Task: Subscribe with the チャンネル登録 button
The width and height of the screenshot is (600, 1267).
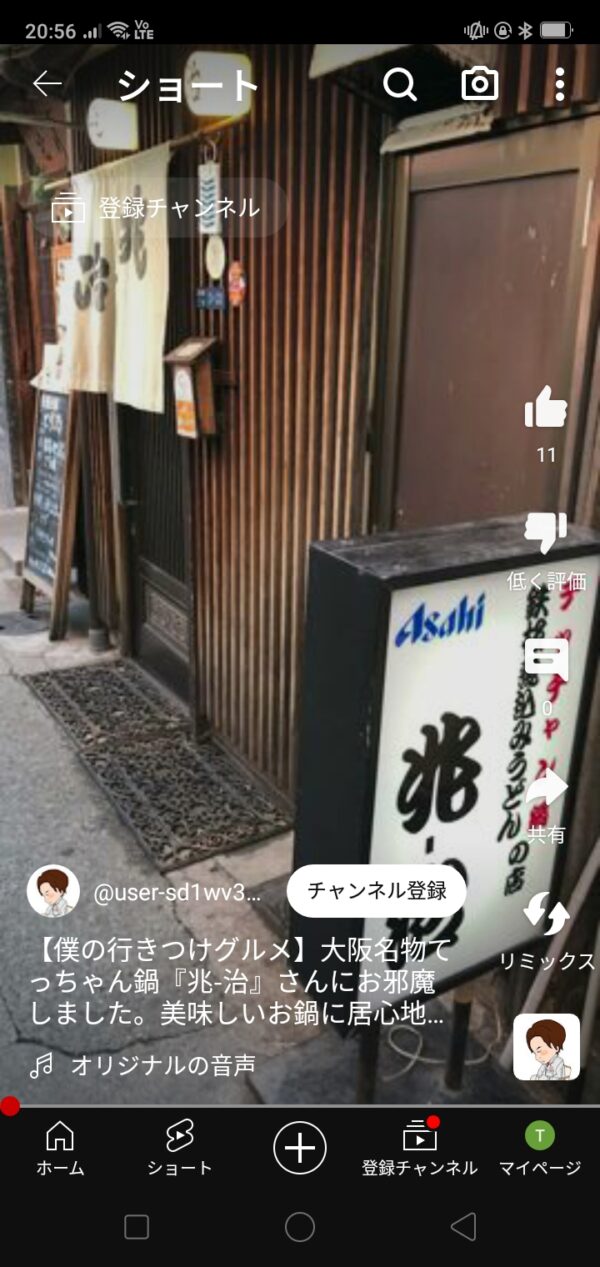Action: tap(375, 891)
